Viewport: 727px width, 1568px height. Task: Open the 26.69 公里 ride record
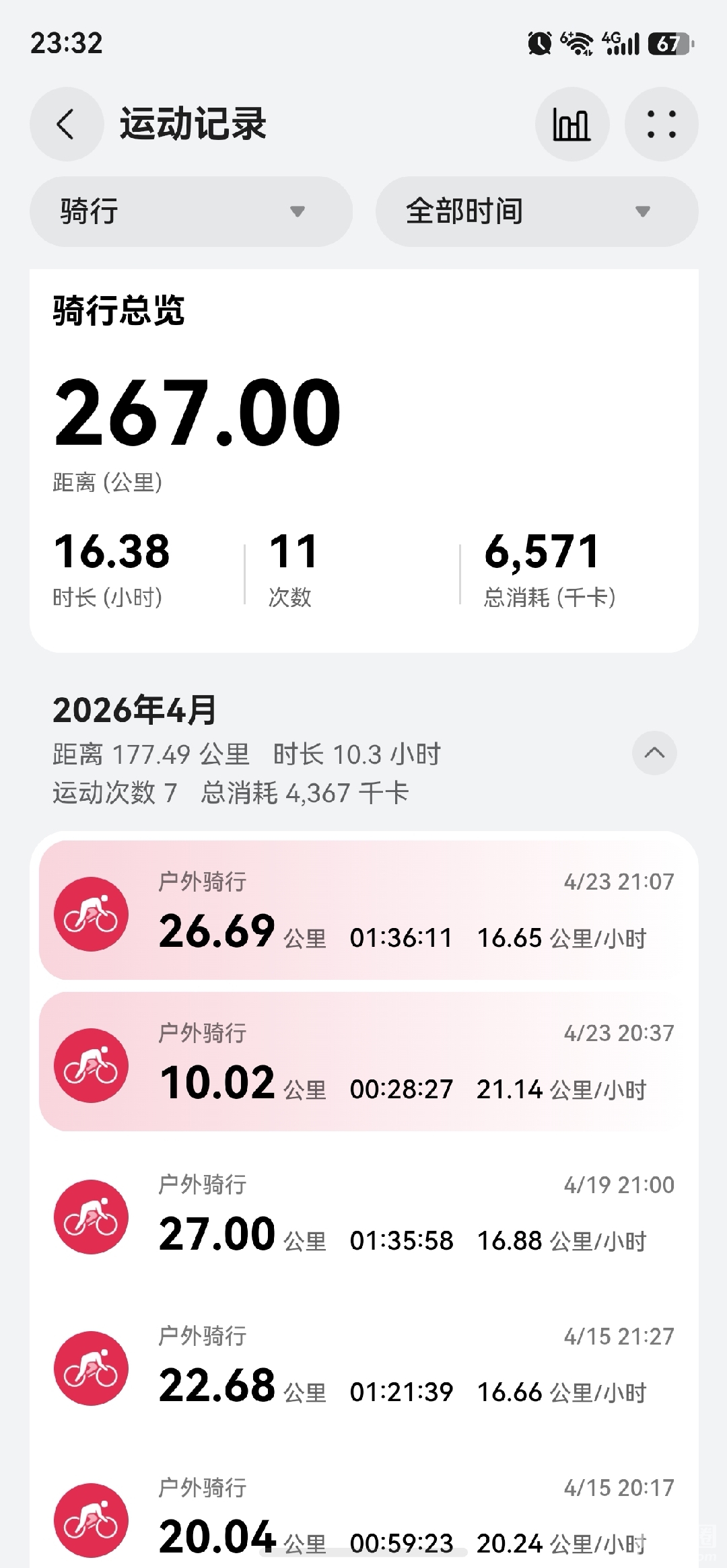[x=363, y=911]
